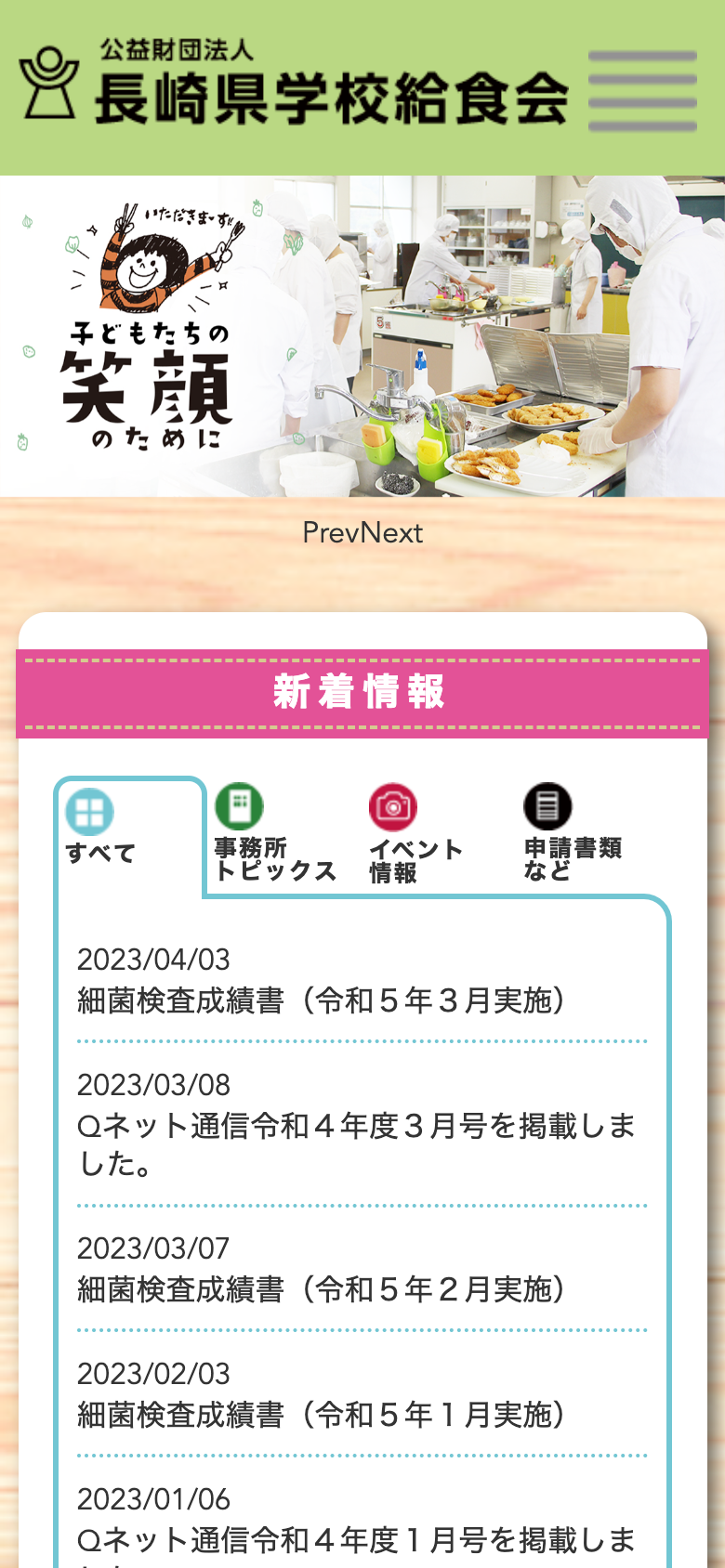Switch to イベント情報 tab
Screen dimensions: 725x1568
(415, 833)
